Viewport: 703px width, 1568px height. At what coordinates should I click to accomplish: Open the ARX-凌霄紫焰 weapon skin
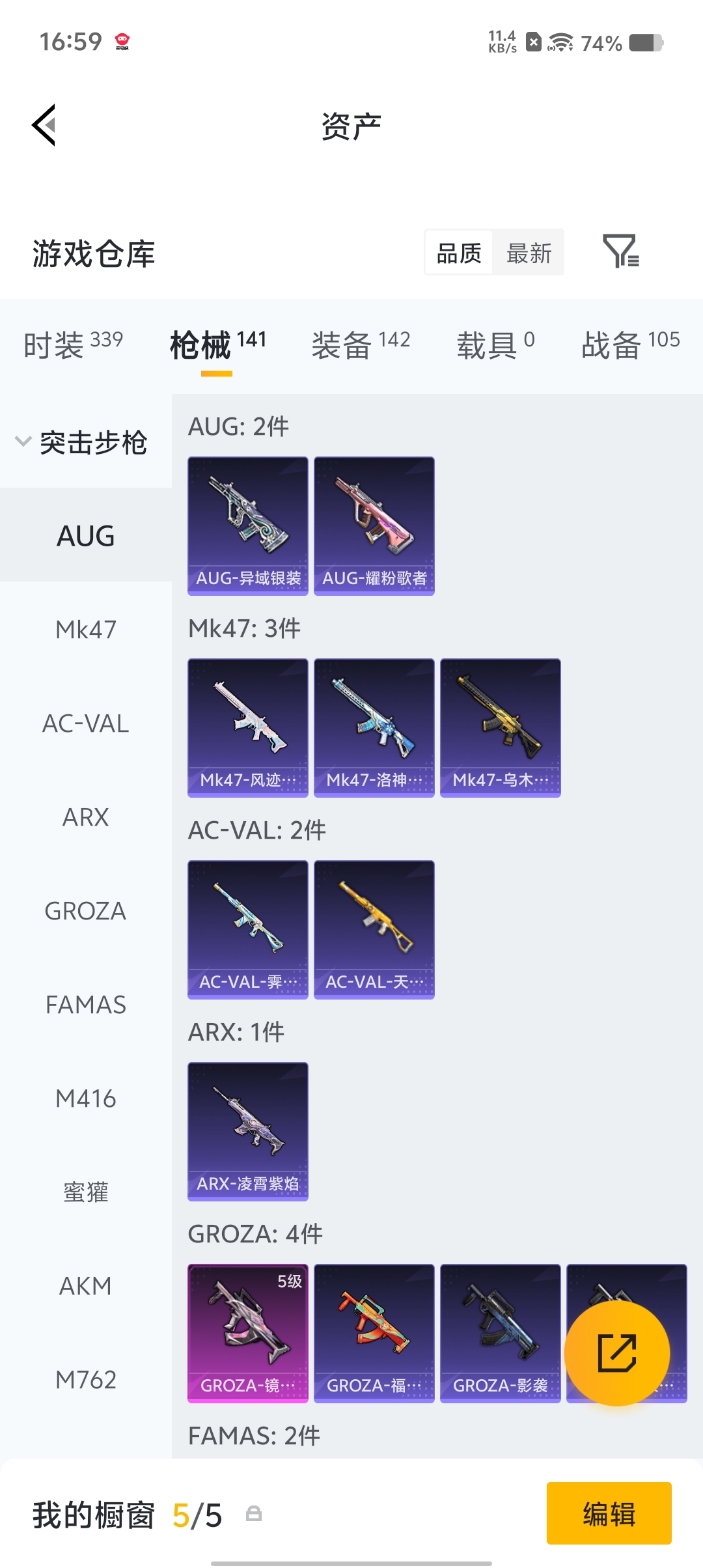coord(247,1132)
